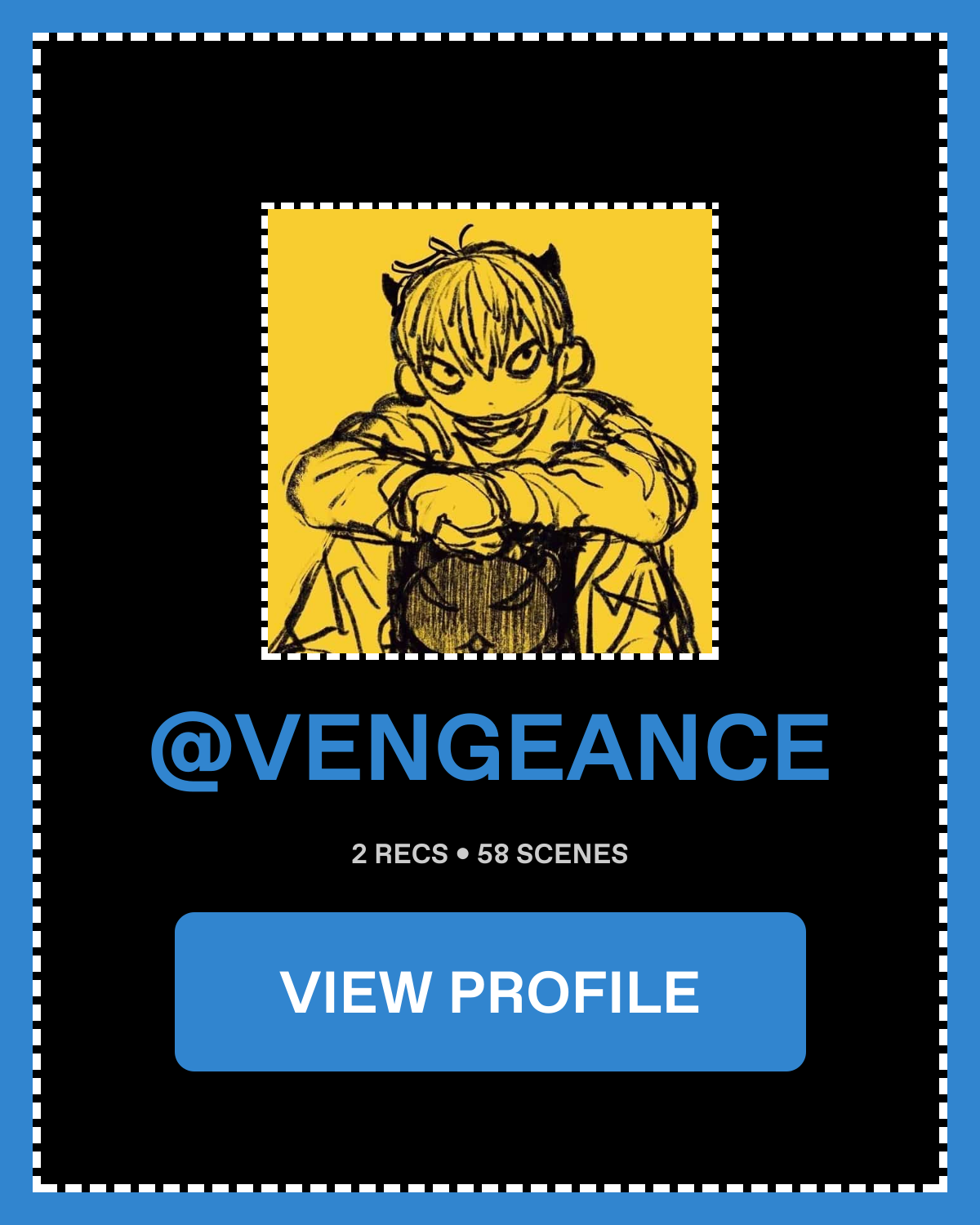Tap the @VENGEANCE profile avatar

(490, 431)
